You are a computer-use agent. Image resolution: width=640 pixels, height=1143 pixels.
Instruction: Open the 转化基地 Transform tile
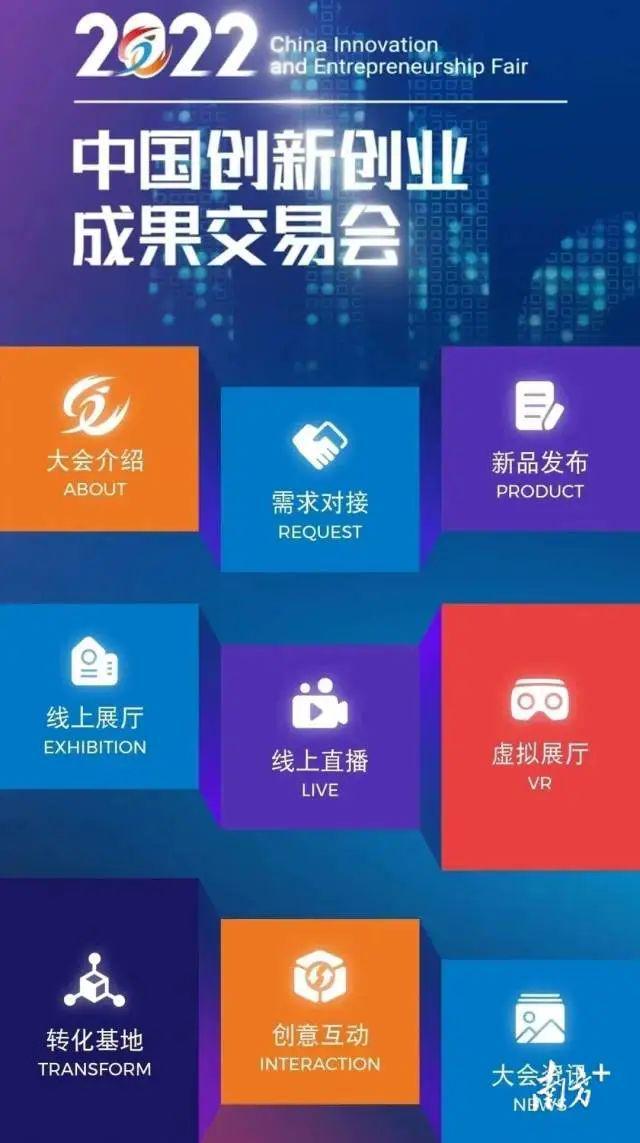96,1010
